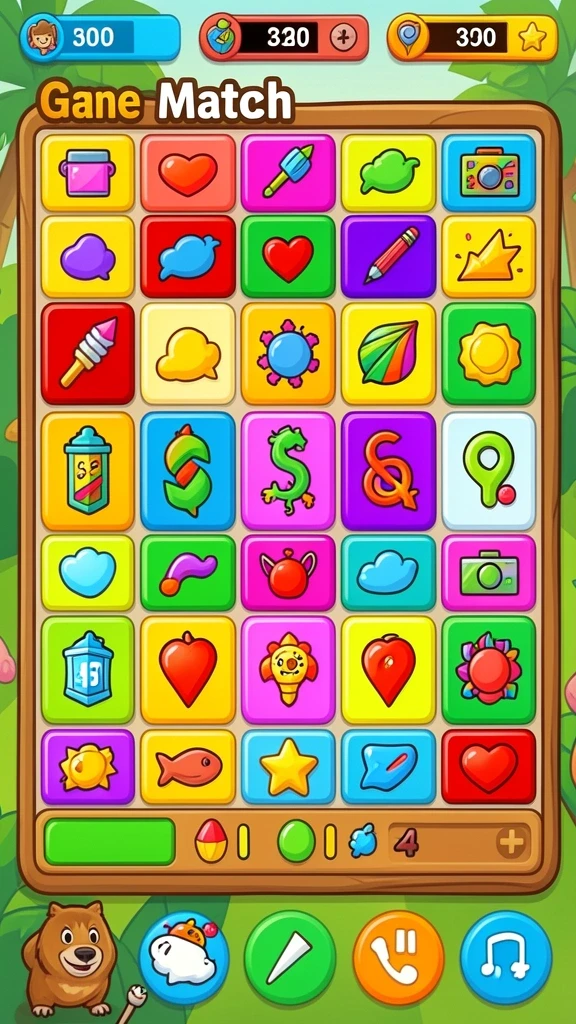The image size is (576, 1024).
Task: Tap the yellow star tile on blue background
Action: [288, 767]
